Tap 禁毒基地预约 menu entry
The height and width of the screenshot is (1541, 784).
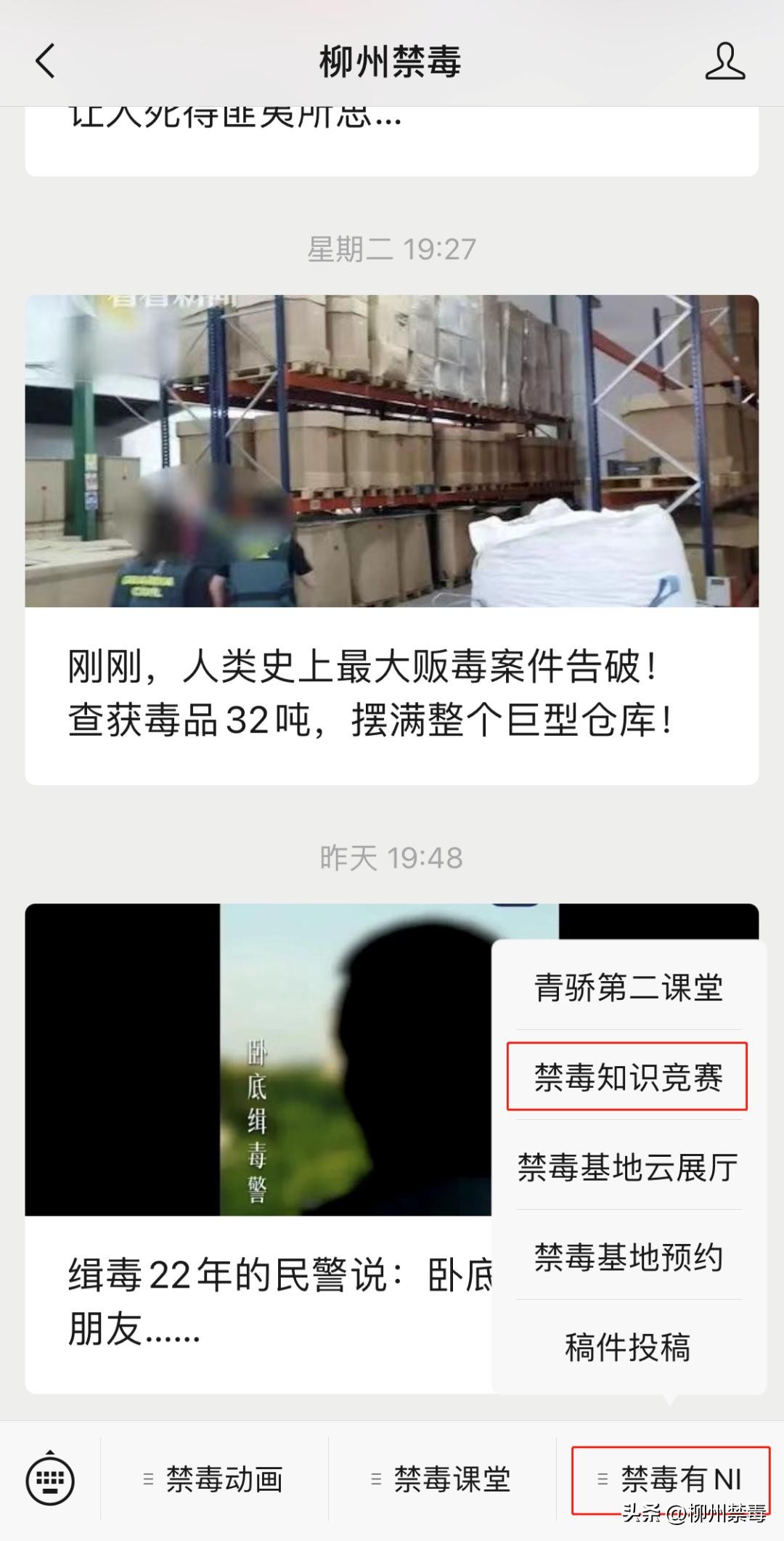tap(629, 1258)
